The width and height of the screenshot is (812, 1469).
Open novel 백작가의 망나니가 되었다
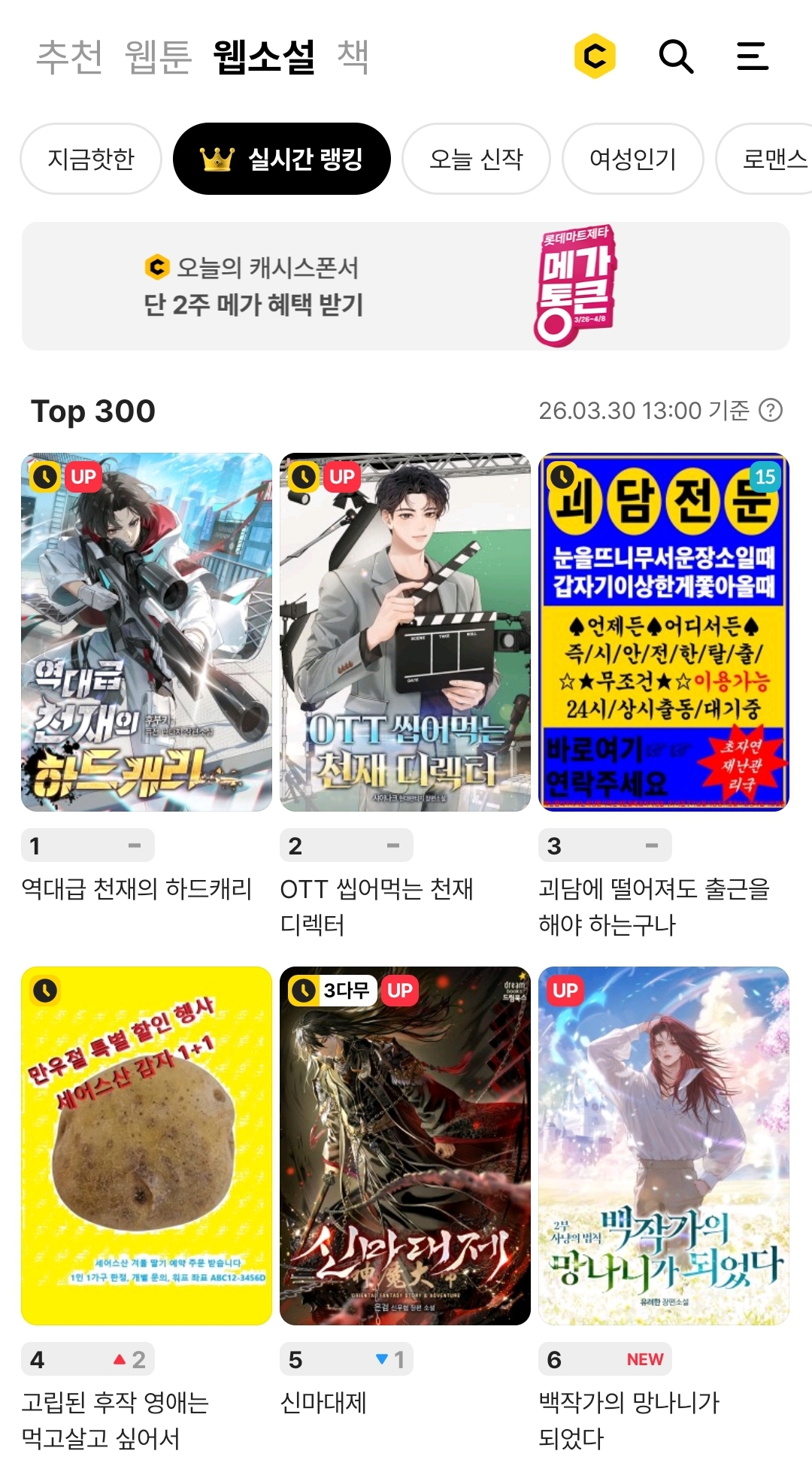click(664, 1146)
